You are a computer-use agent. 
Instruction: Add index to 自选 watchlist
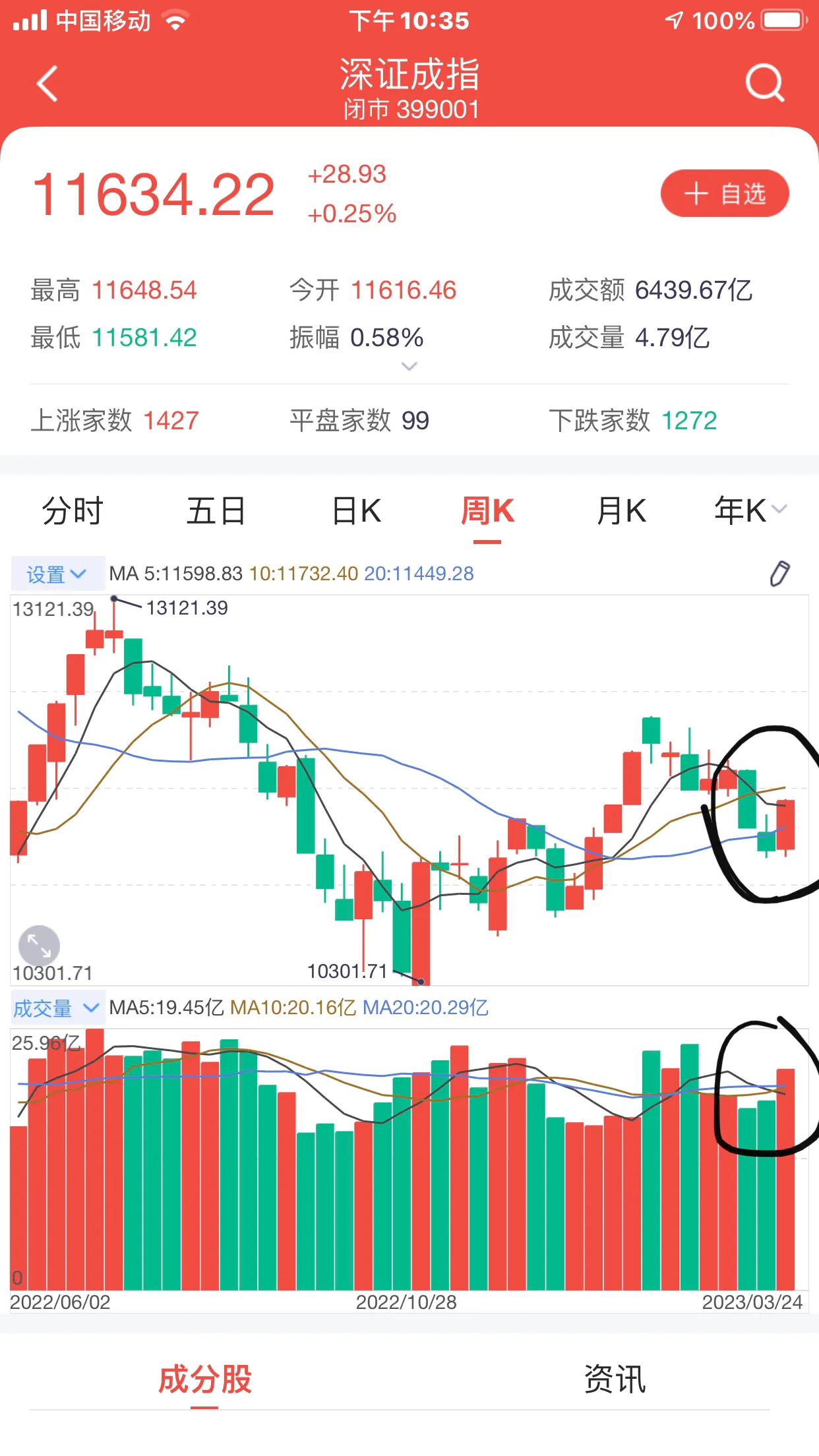(x=725, y=194)
